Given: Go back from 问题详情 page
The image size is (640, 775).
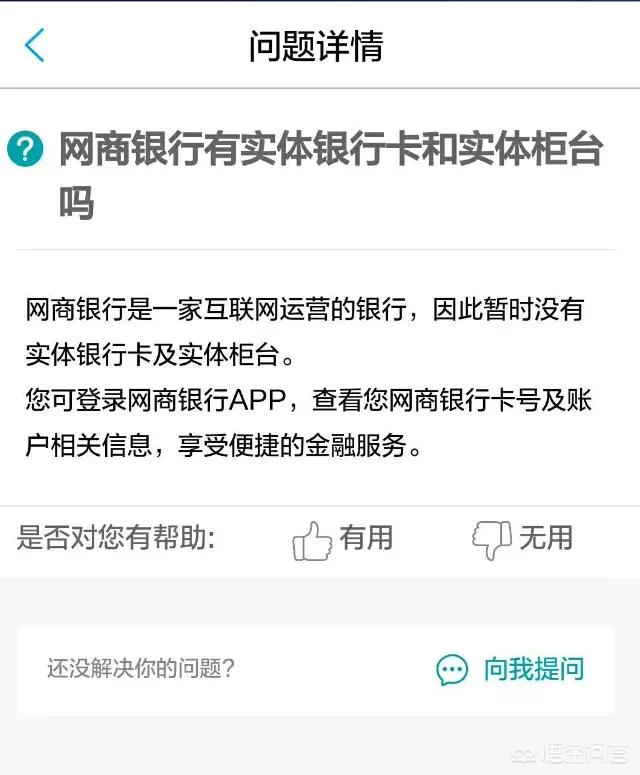Looking at the screenshot, I should [35, 45].
